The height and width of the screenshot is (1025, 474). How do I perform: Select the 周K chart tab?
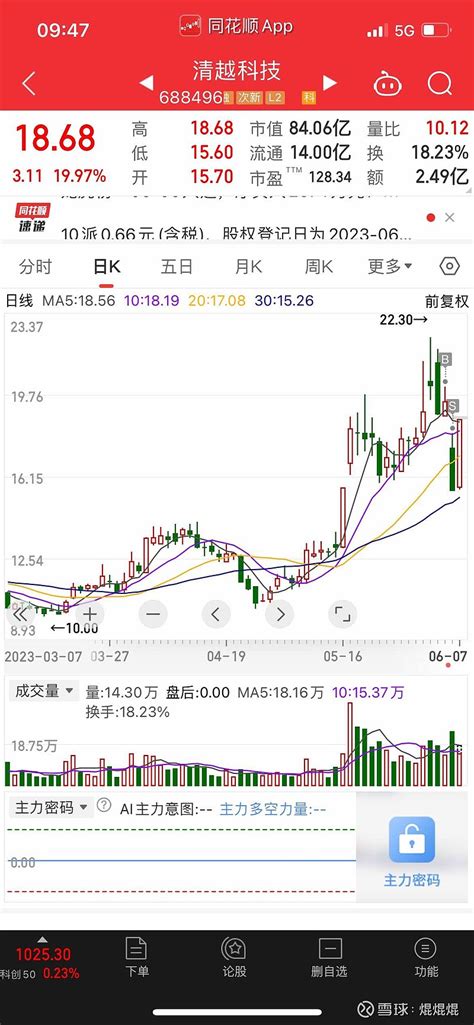click(x=318, y=267)
